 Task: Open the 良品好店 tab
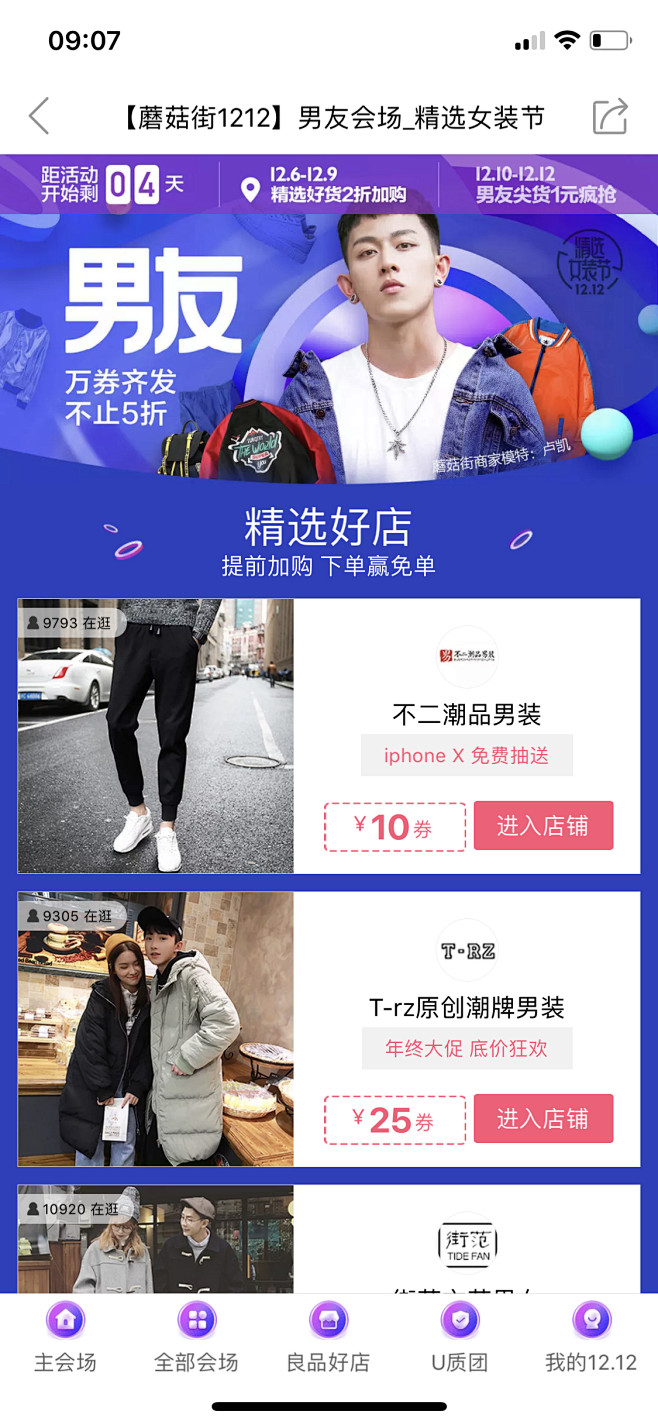tap(328, 1339)
